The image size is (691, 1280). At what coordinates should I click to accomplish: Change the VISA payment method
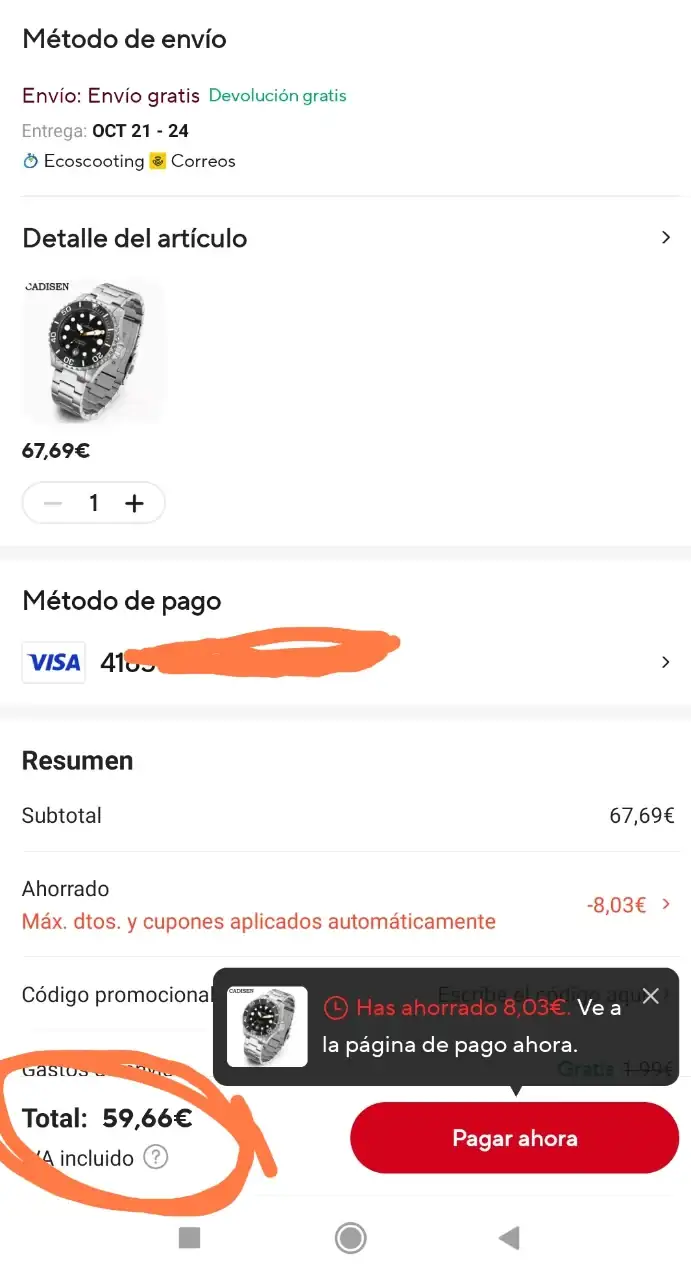(665, 662)
